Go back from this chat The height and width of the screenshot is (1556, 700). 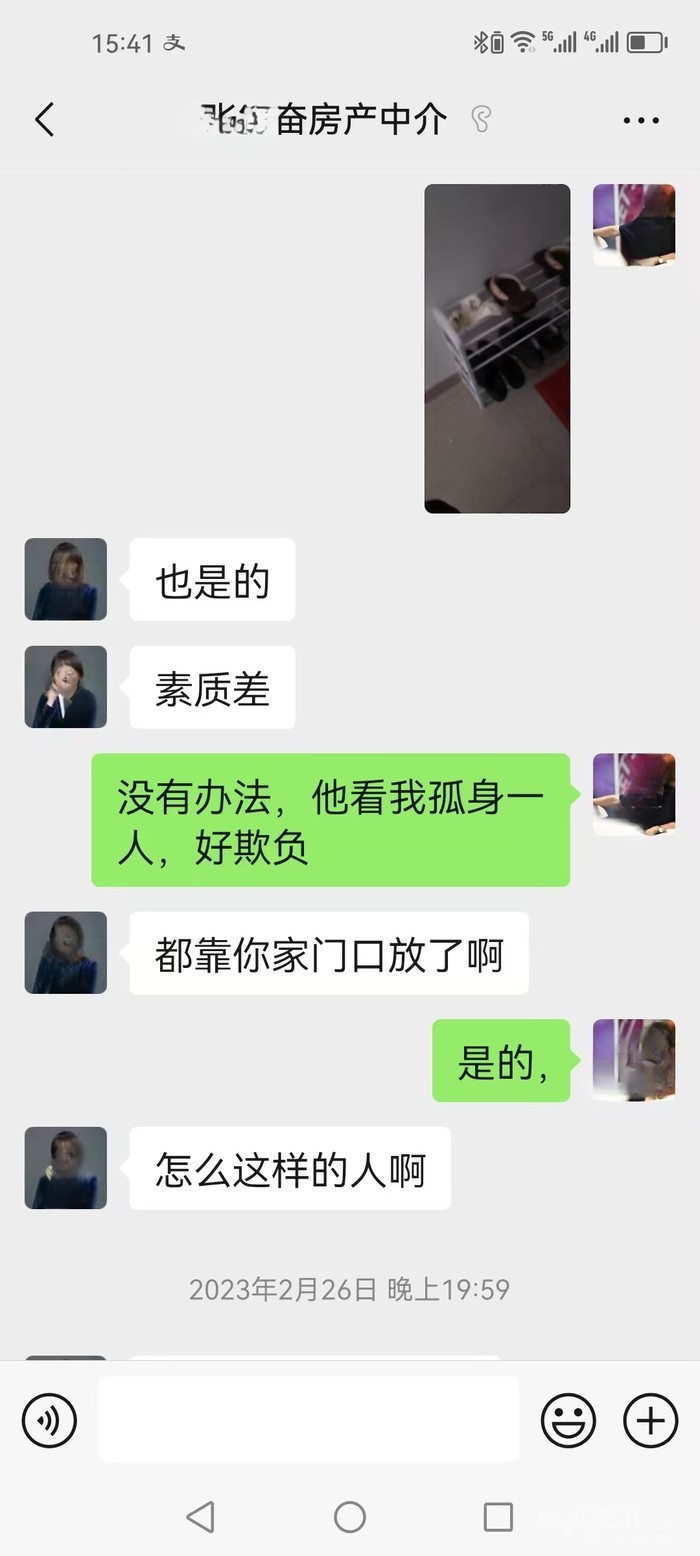click(x=44, y=120)
